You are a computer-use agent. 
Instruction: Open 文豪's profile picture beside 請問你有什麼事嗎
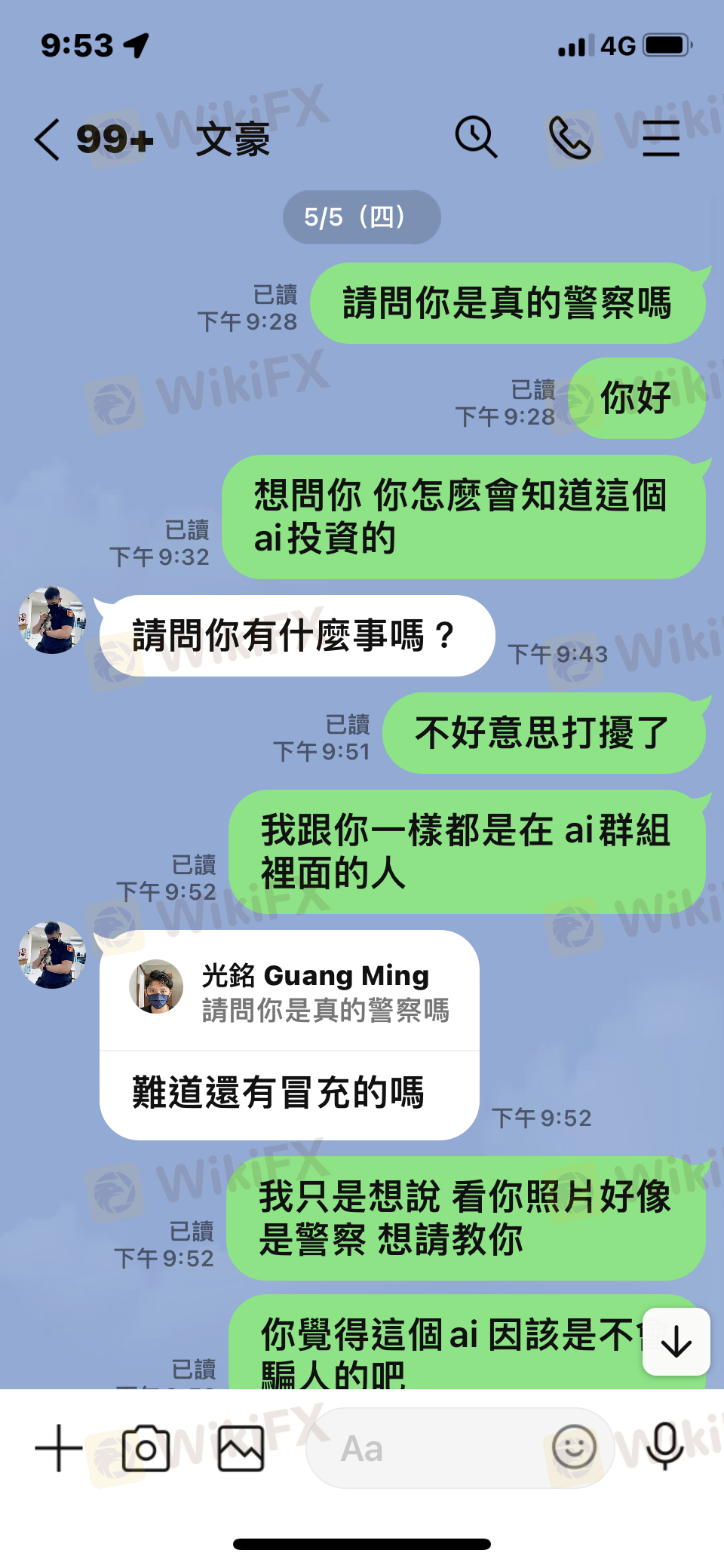[52, 620]
